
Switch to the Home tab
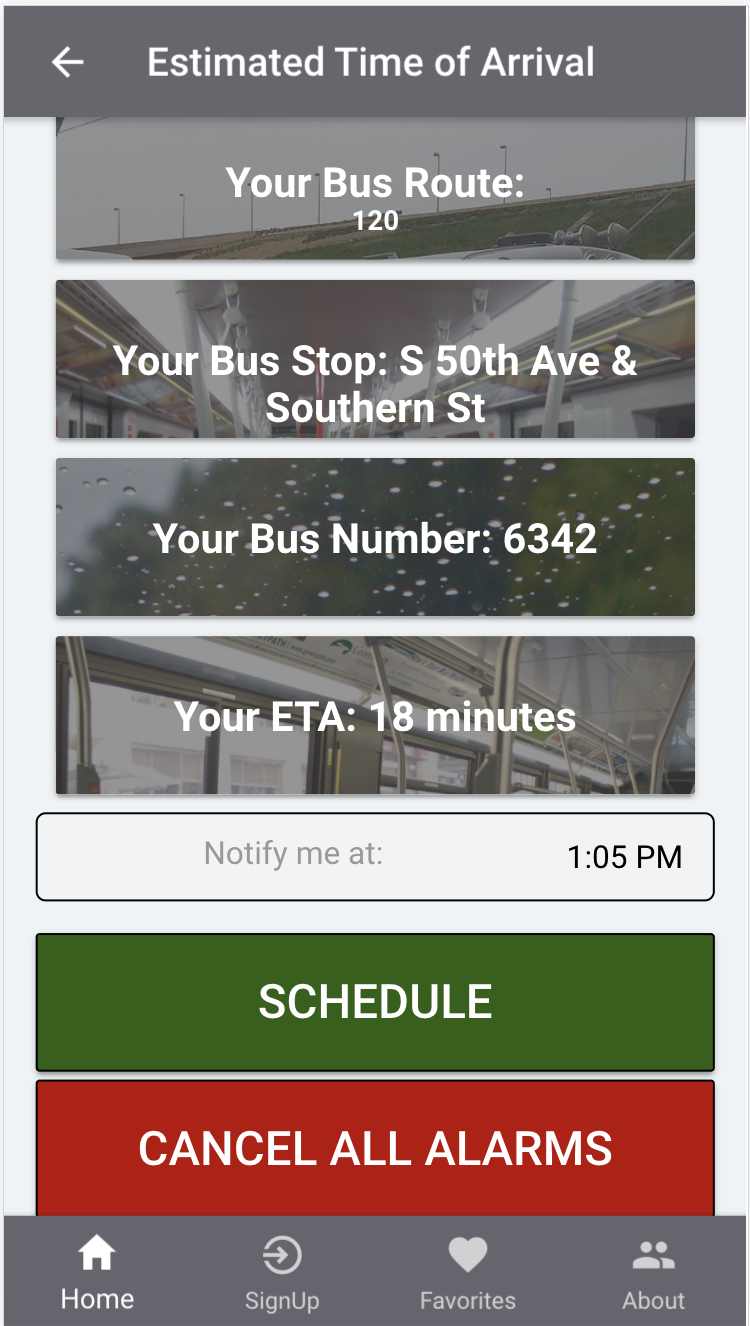97,1272
